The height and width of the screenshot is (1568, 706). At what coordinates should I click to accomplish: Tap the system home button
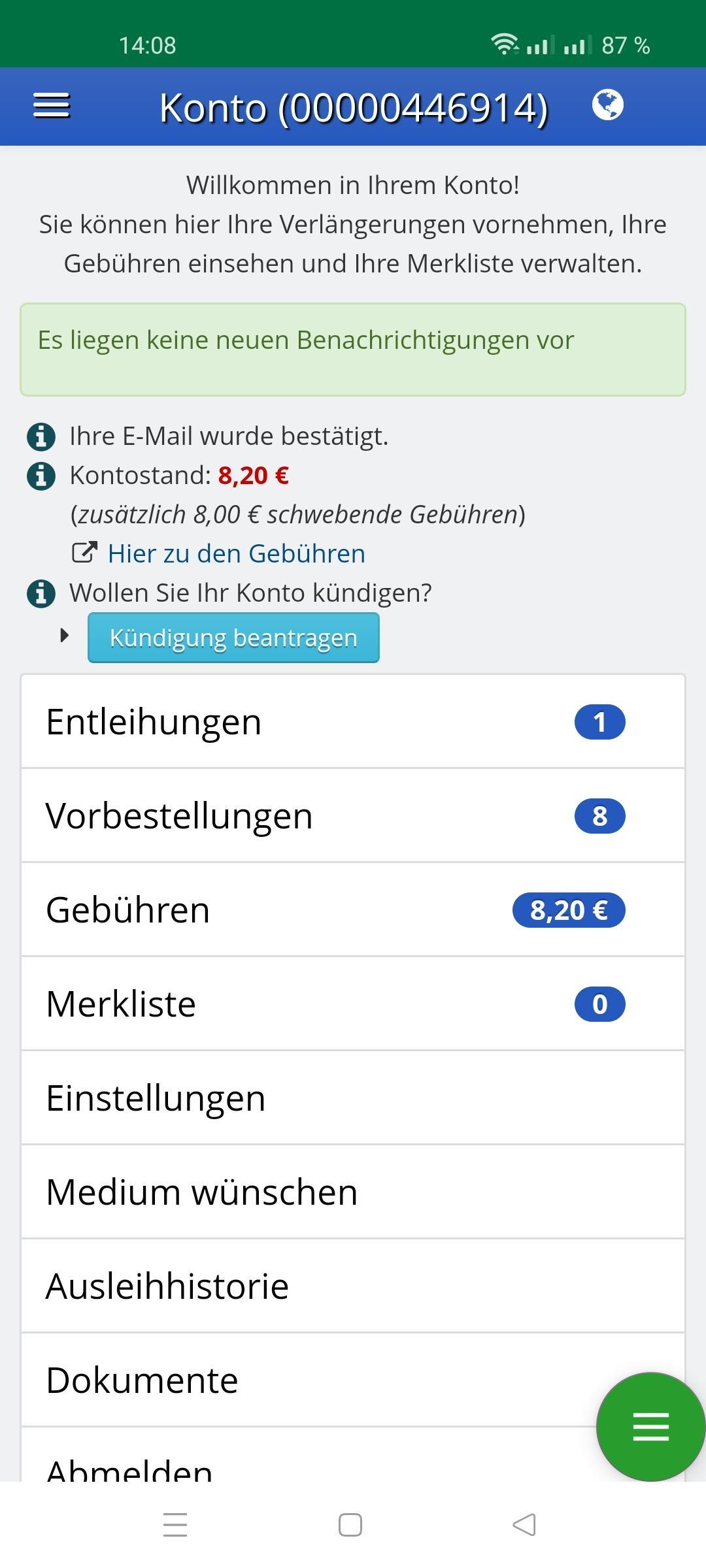[350, 1525]
